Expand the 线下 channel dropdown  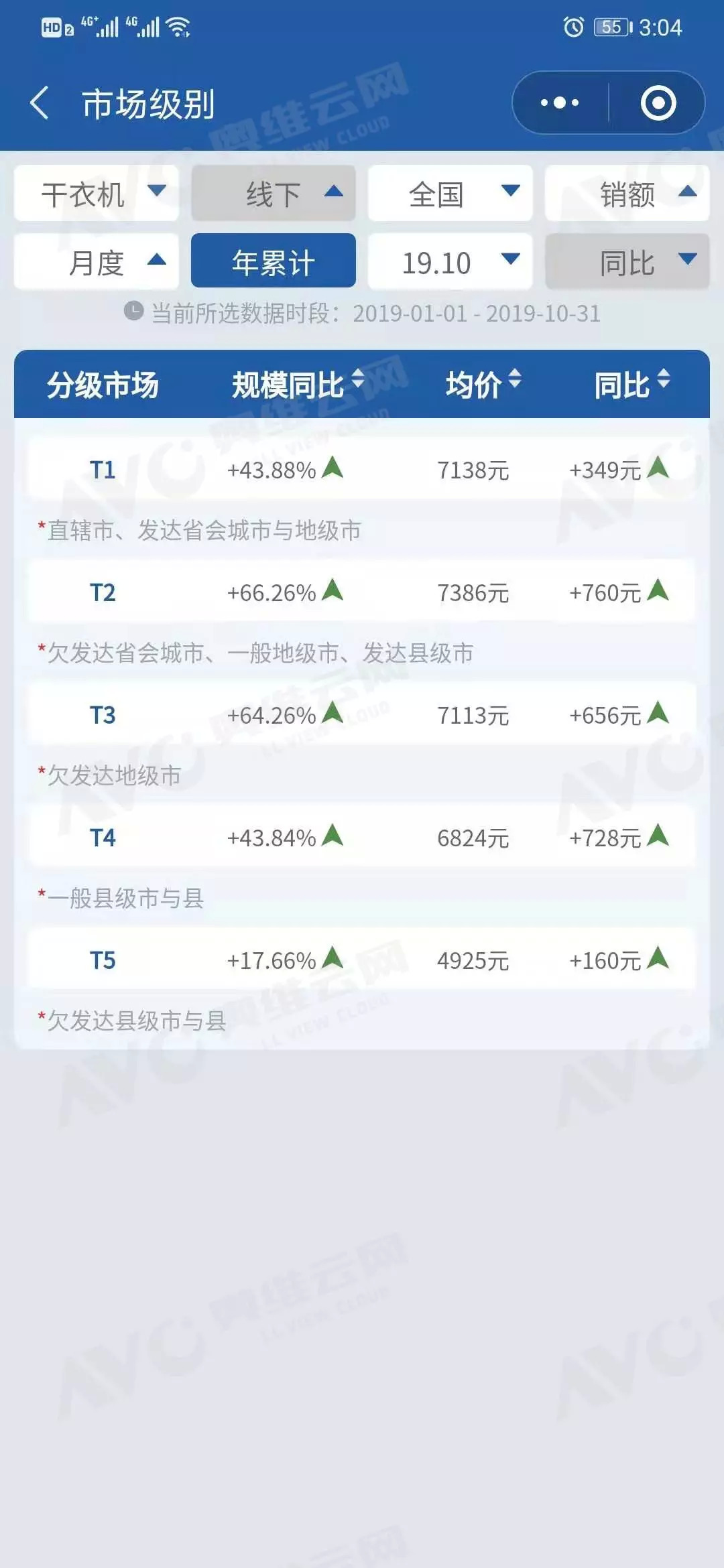(x=274, y=194)
